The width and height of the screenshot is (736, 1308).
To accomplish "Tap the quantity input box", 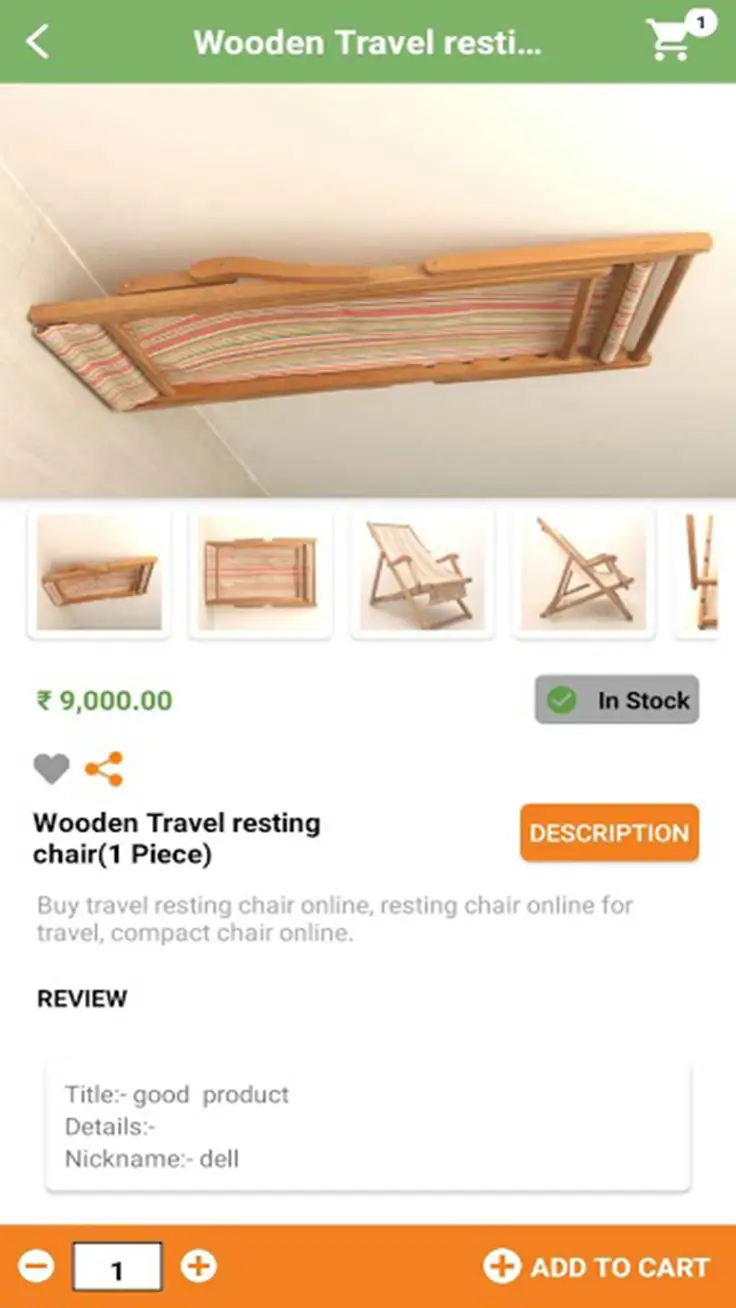I will click(x=117, y=1268).
